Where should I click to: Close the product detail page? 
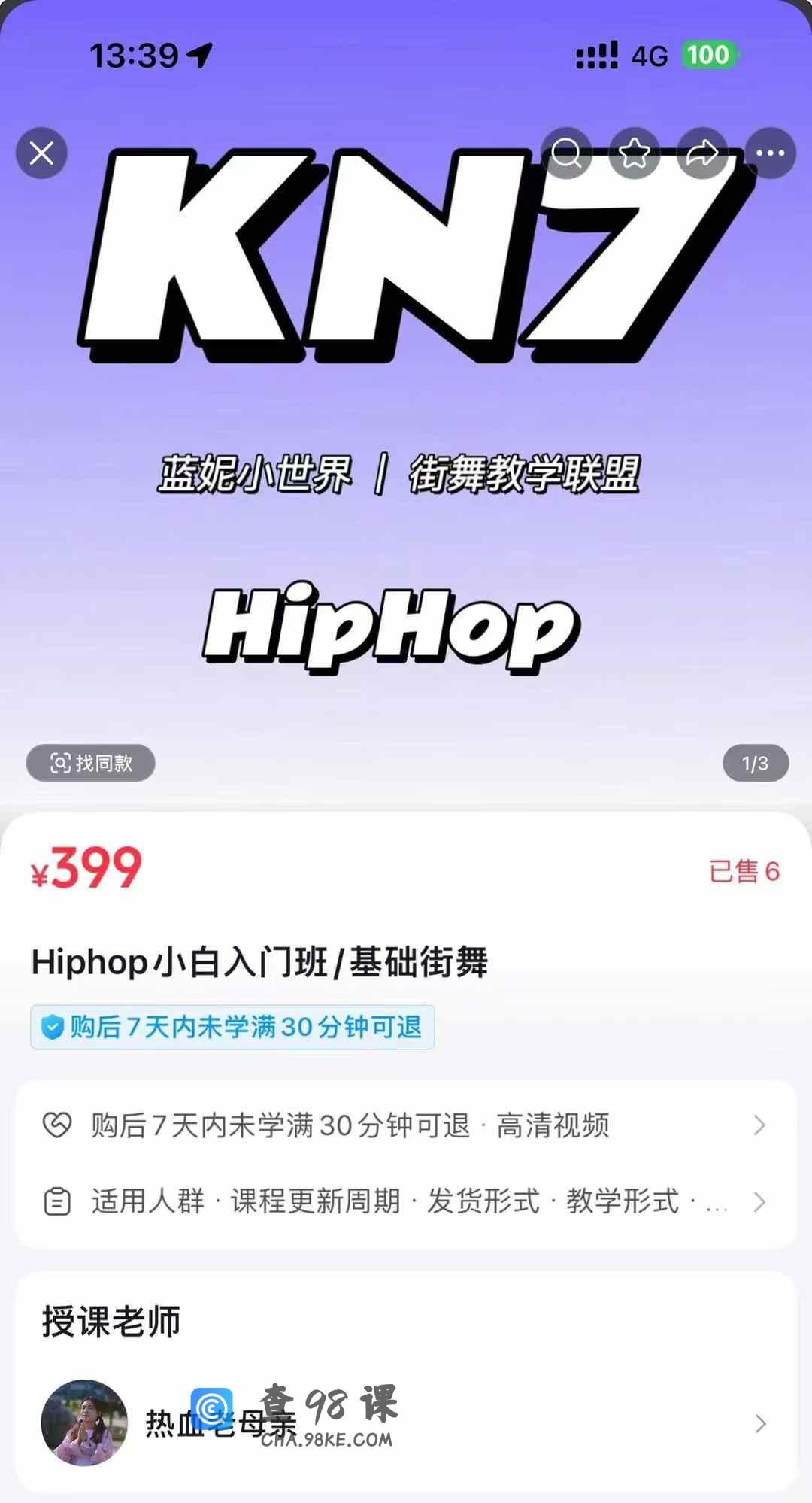tap(41, 153)
